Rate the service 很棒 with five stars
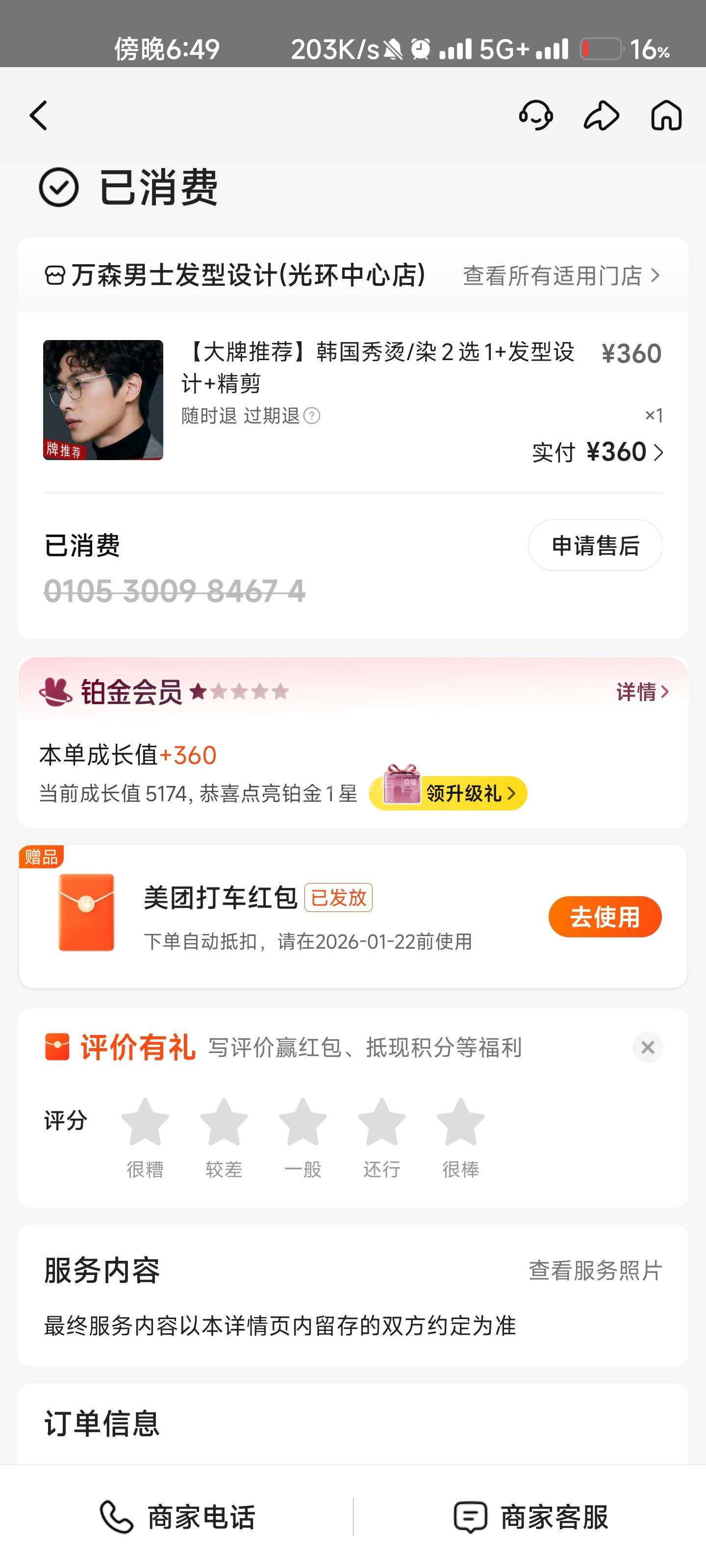 [460, 1123]
